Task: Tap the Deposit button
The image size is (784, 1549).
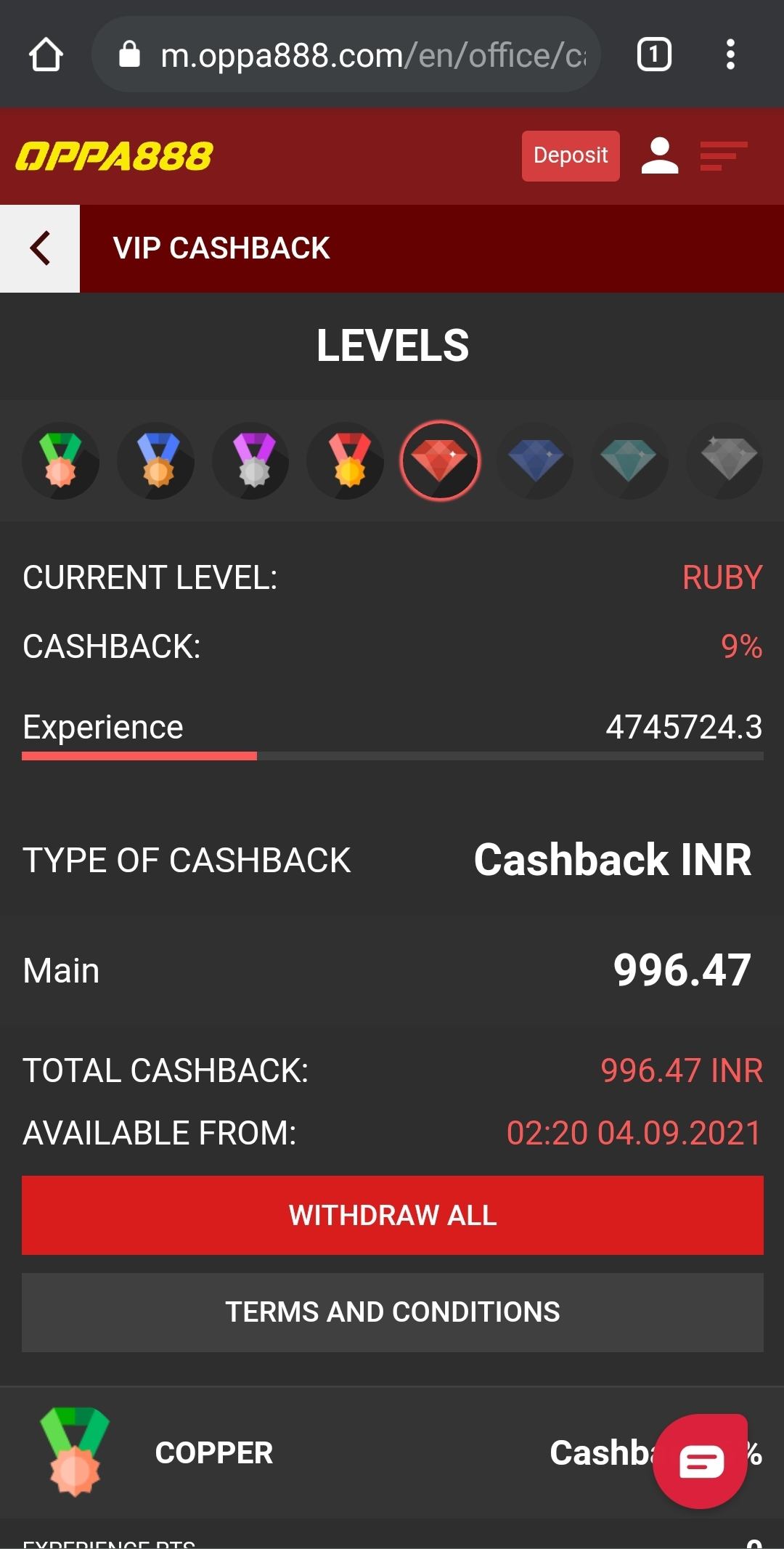Action: [571, 155]
